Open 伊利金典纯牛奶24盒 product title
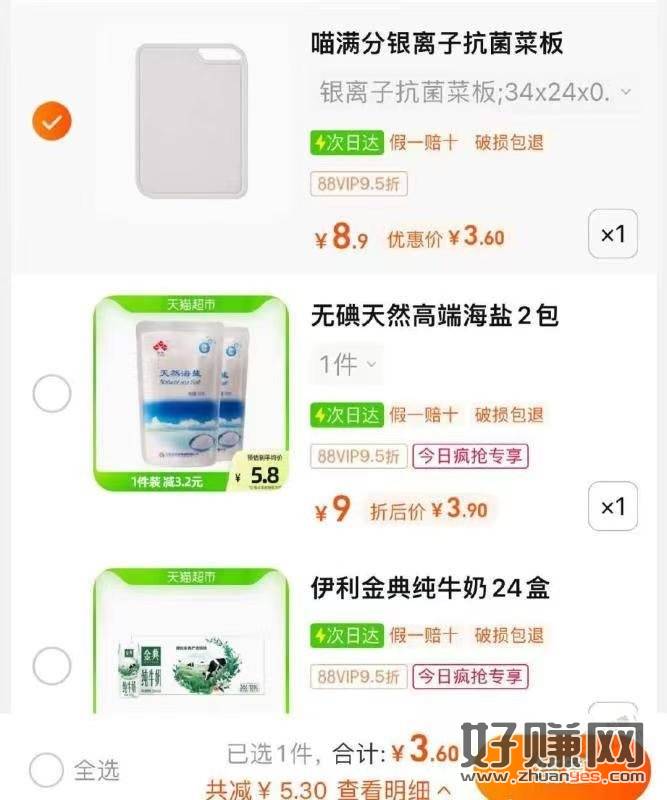This screenshot has width=667, height=800. [430, 587]
